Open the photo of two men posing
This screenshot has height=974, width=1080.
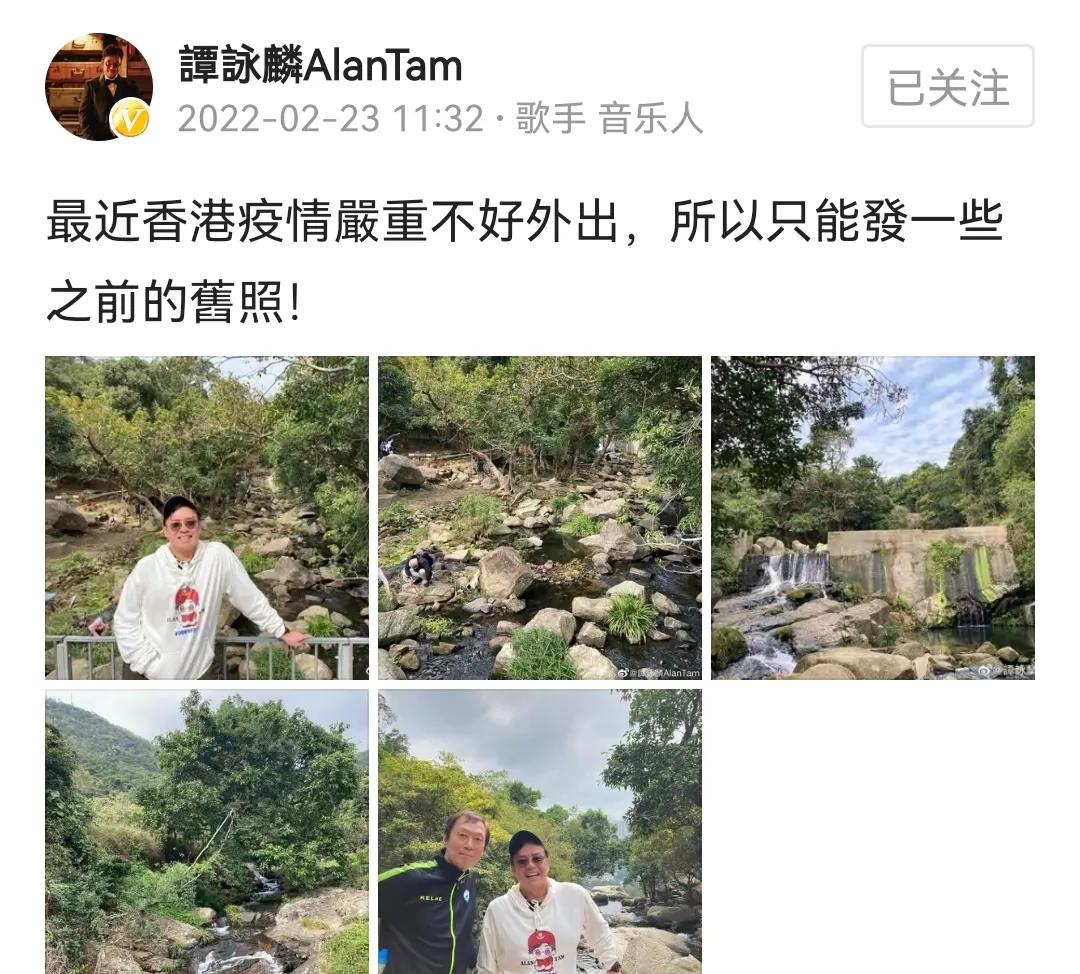coord(539,832)
